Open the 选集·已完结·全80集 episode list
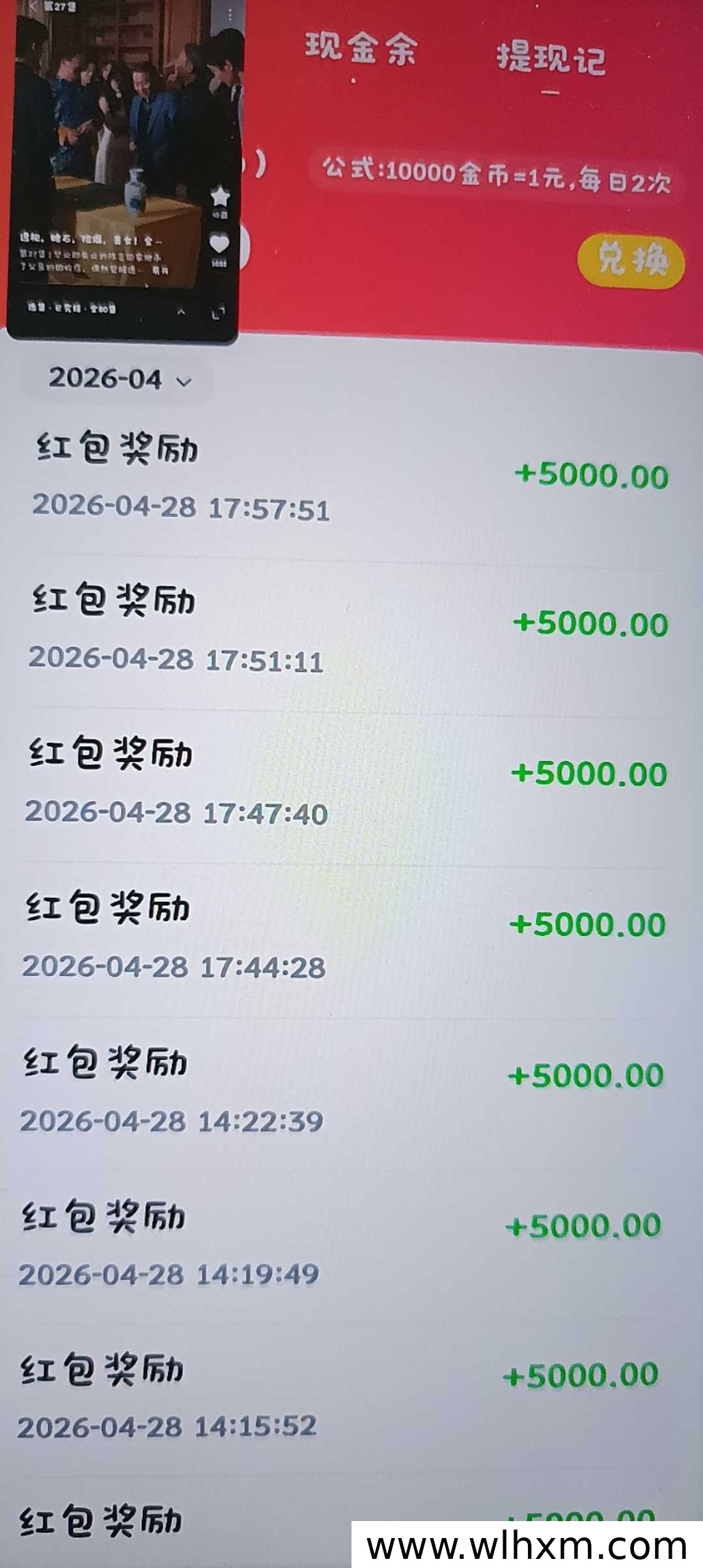 pos(72,309)
